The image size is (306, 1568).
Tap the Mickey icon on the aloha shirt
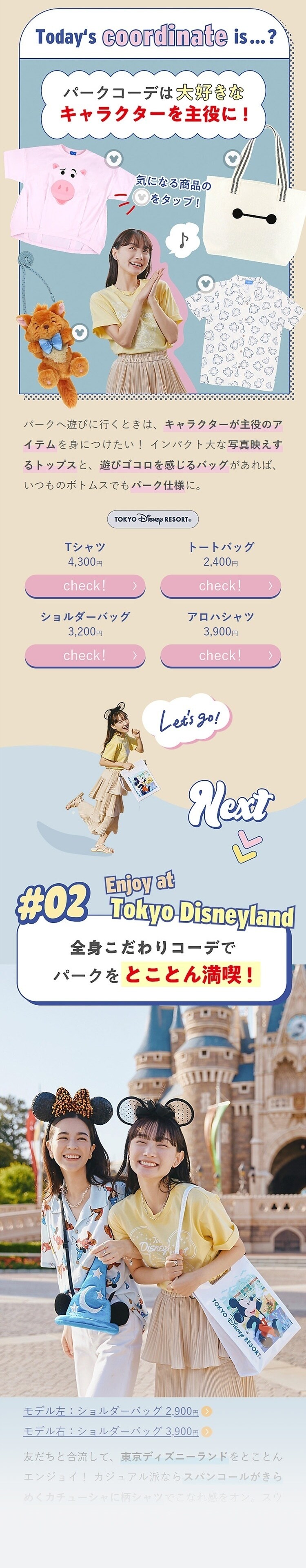(x=205, y=283)
